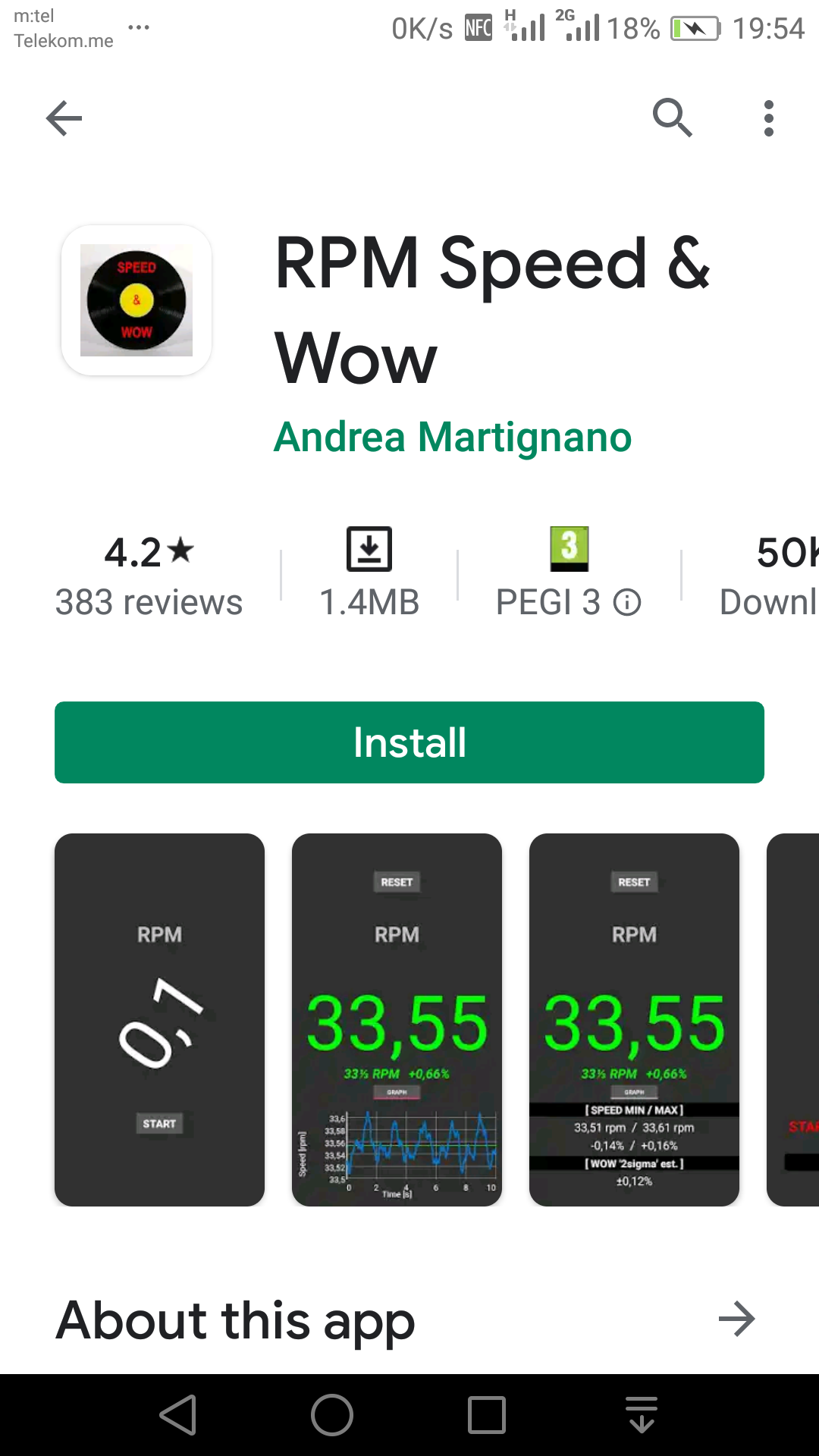Screen dimensions: 819x1456
Task: Open the screenshot showing 0,7 RPM
Action: (x=159, y=1020)
